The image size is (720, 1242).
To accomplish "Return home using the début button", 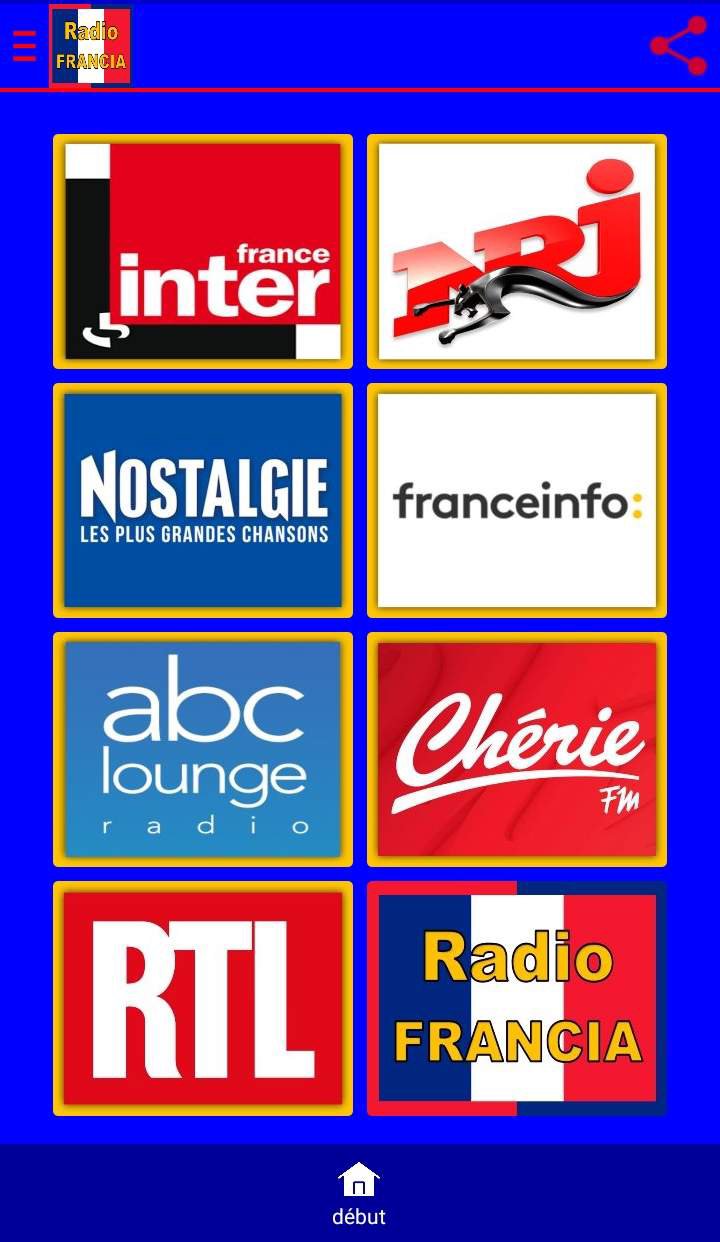I will (x=358, y=1190).
